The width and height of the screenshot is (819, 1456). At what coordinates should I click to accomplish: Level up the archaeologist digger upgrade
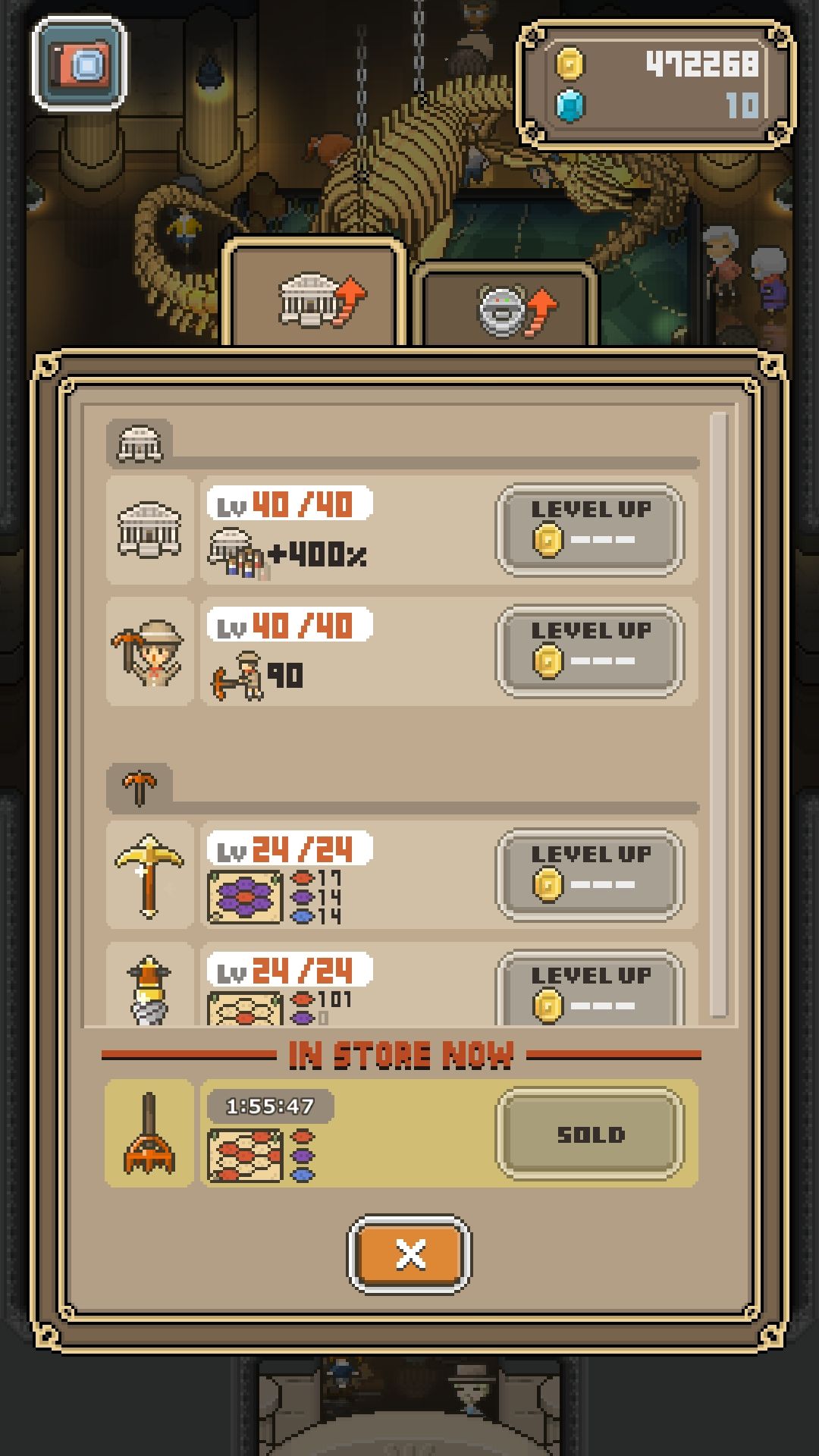[x=590, y=651]
